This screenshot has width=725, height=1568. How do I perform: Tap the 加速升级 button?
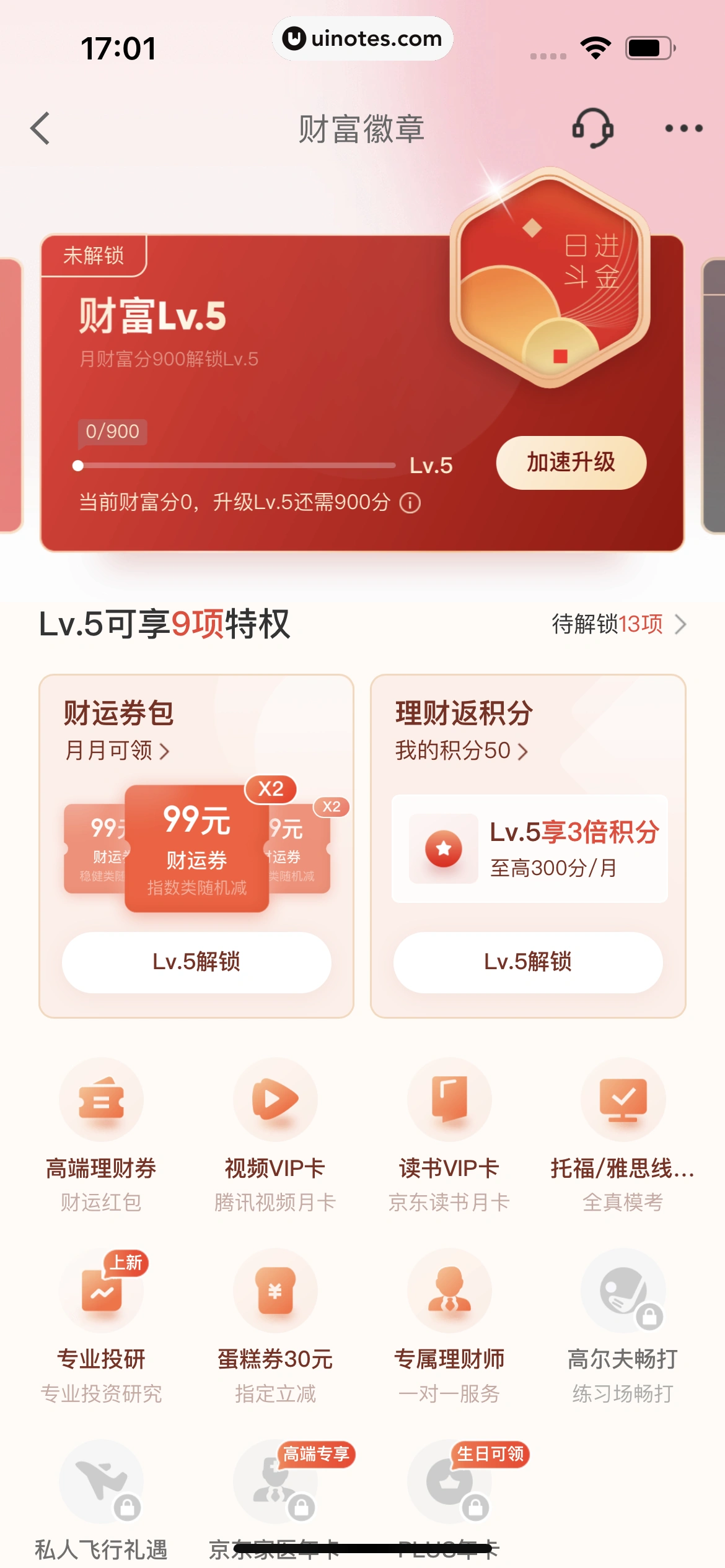tap(571, 463)
